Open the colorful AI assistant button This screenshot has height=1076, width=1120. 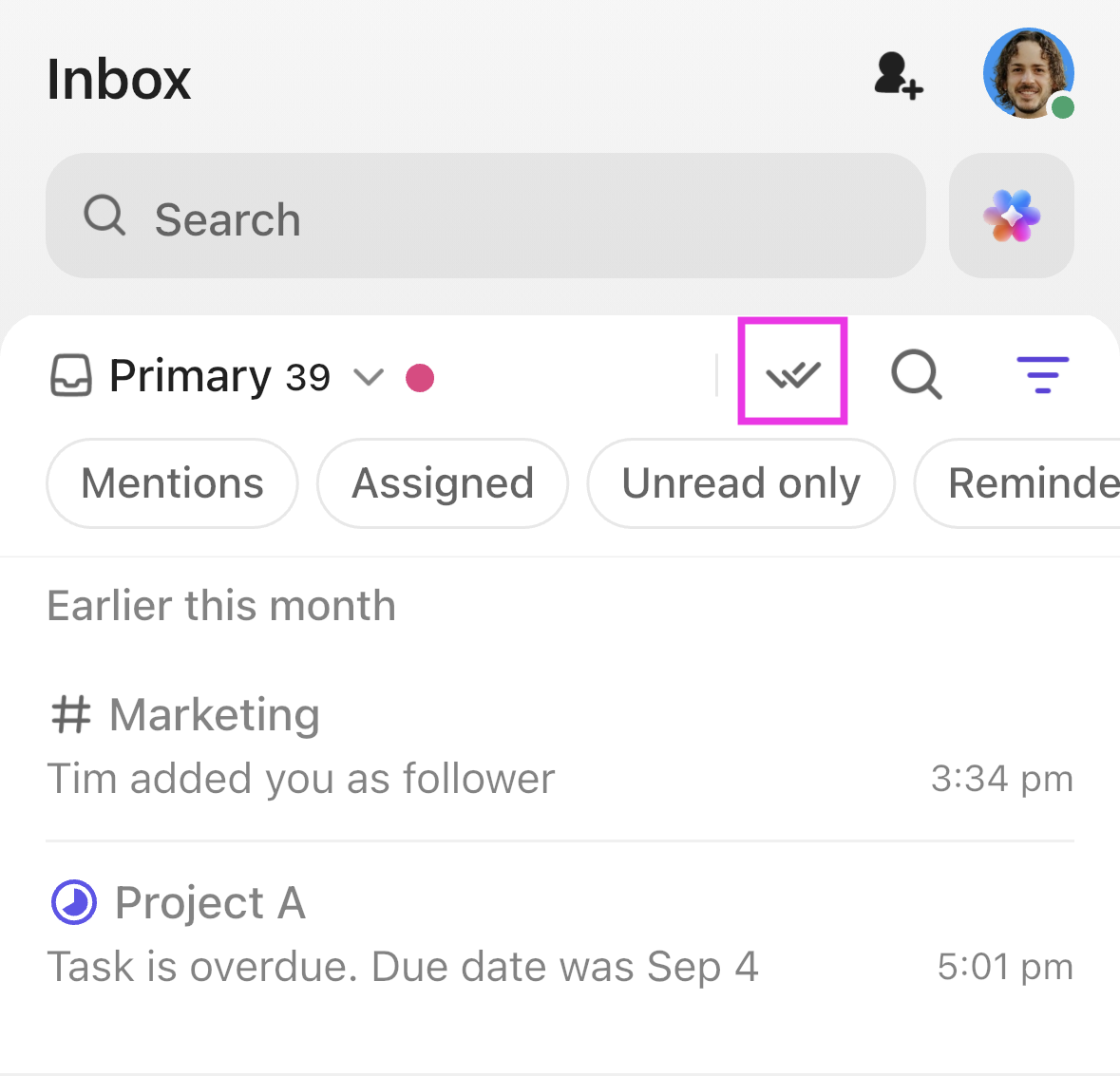[x=1011, y=217]
